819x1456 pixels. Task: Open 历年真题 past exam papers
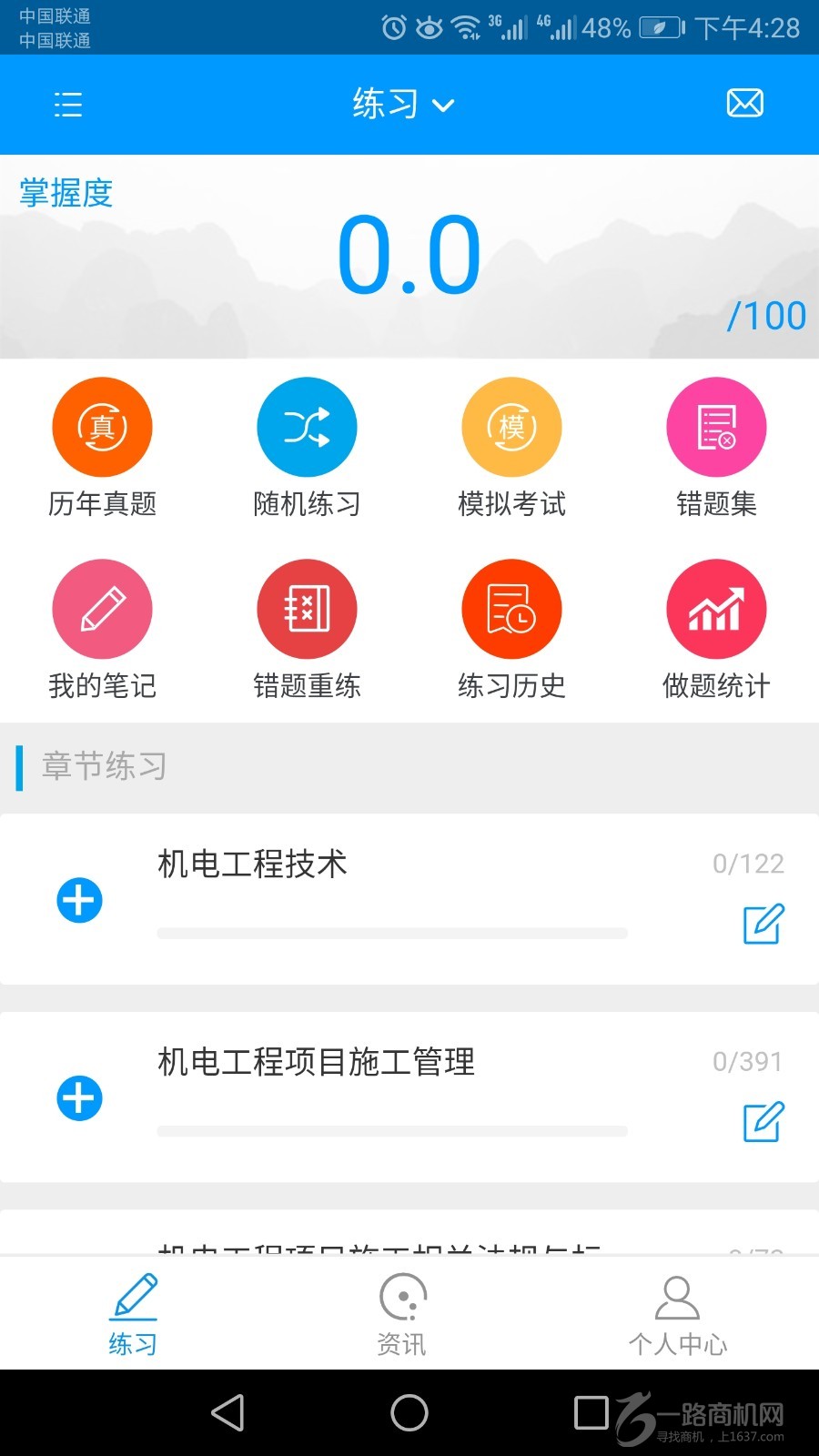pos(102,428)
